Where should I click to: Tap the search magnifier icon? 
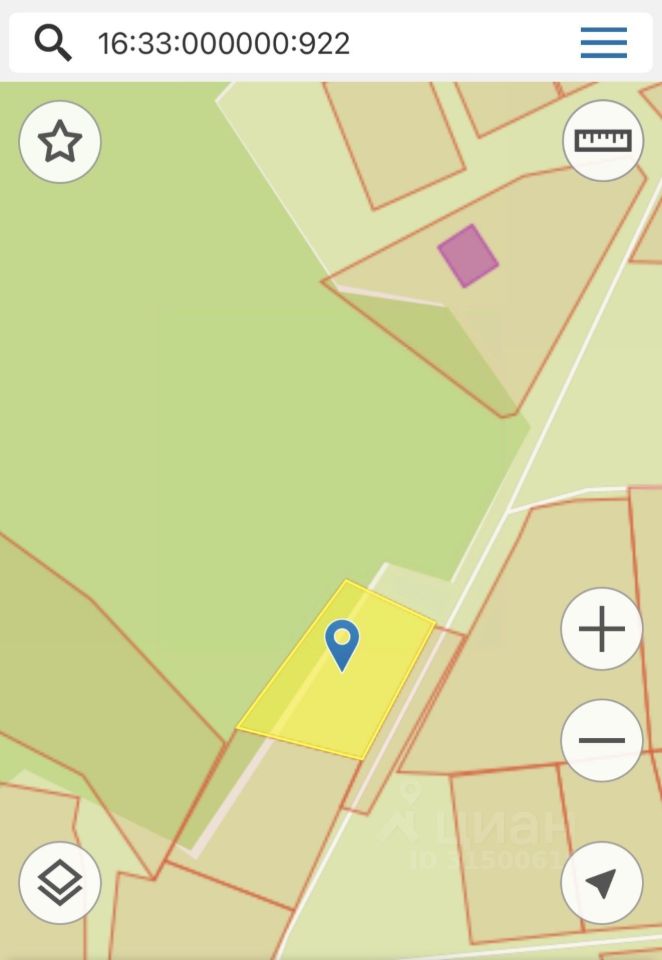(52, 43)
